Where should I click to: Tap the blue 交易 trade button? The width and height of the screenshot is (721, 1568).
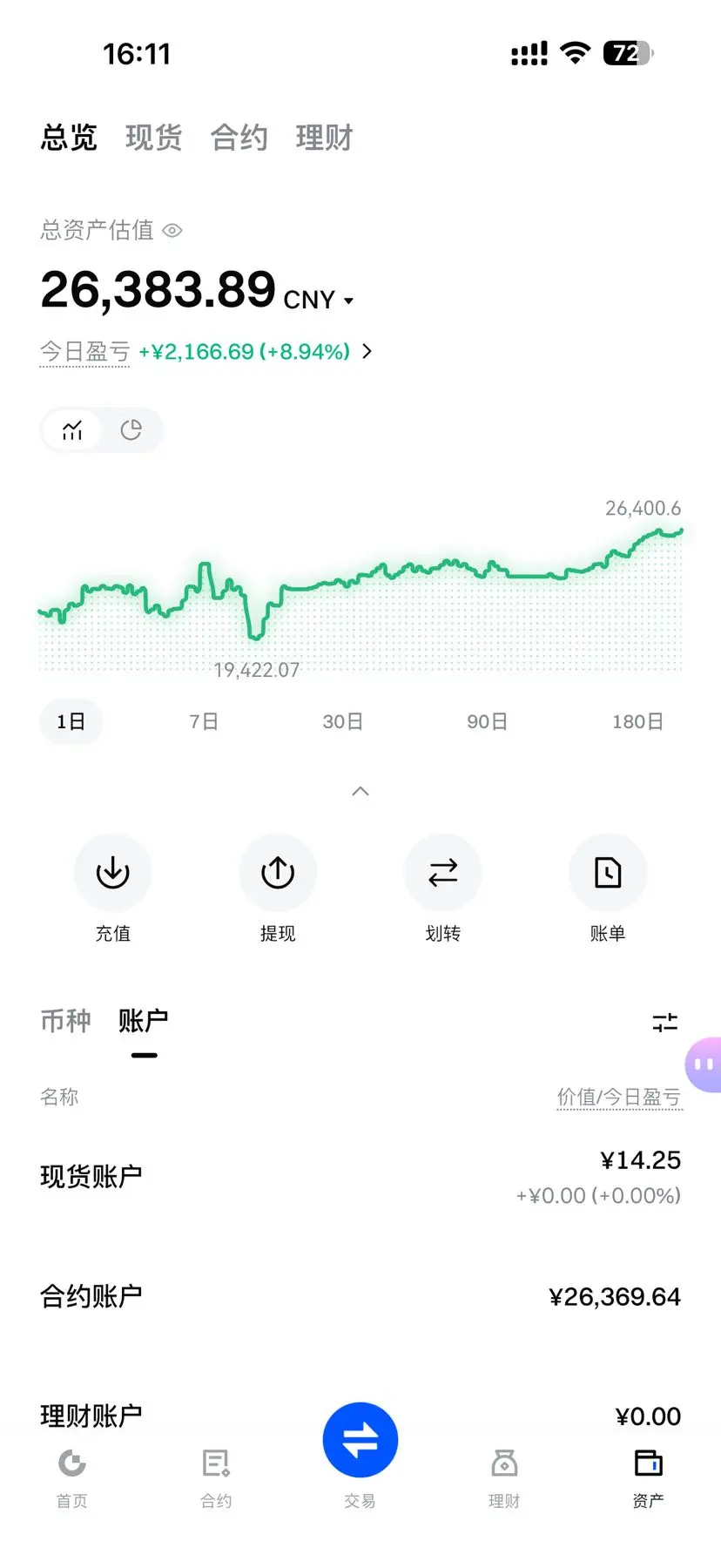click(x=360, y=1441)
